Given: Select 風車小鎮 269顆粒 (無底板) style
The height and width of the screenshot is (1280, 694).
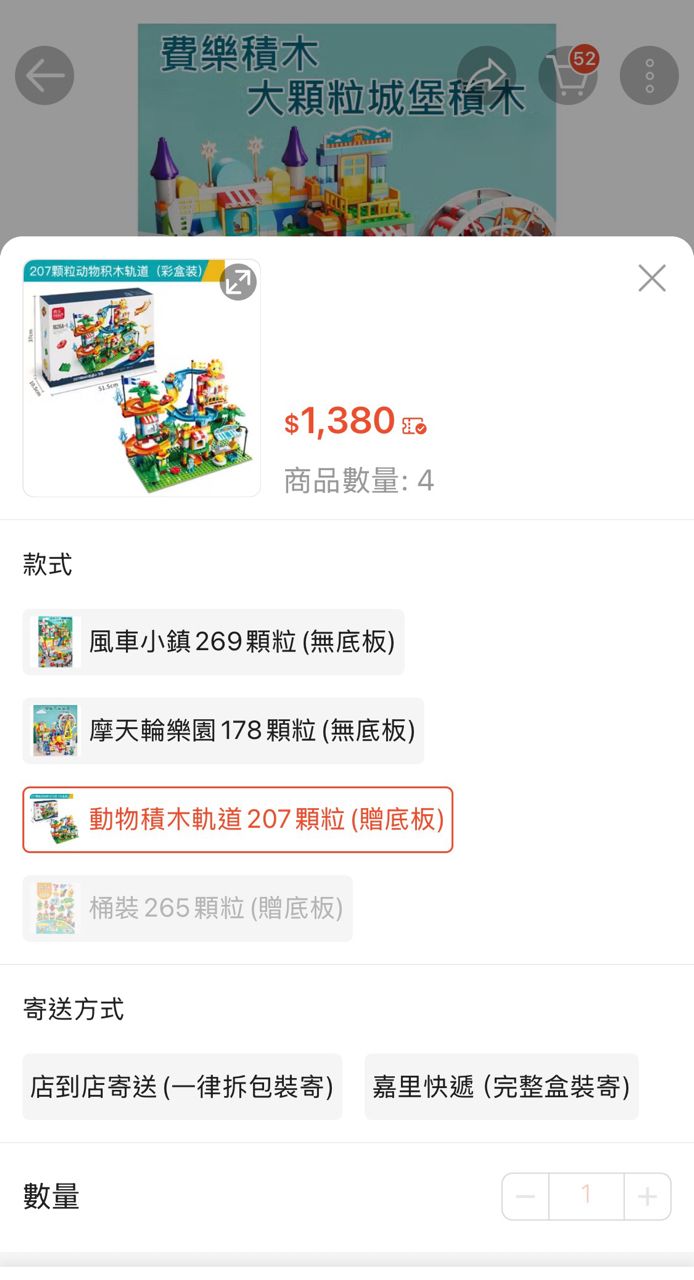Looking at the screenshot, I should pyautogui.click(x=214, y=642).
